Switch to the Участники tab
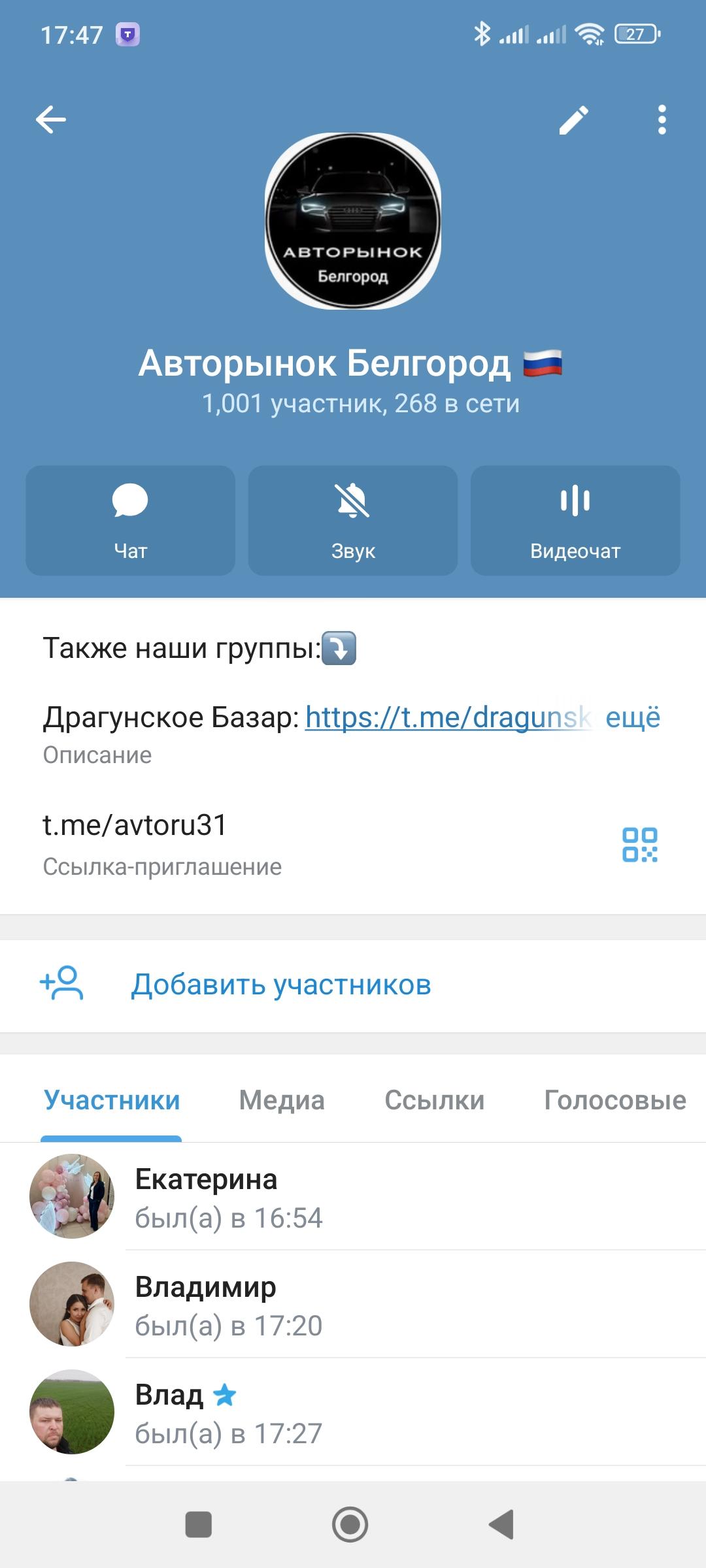Viewport: 706px width, 1568px height. (112, 1100)
